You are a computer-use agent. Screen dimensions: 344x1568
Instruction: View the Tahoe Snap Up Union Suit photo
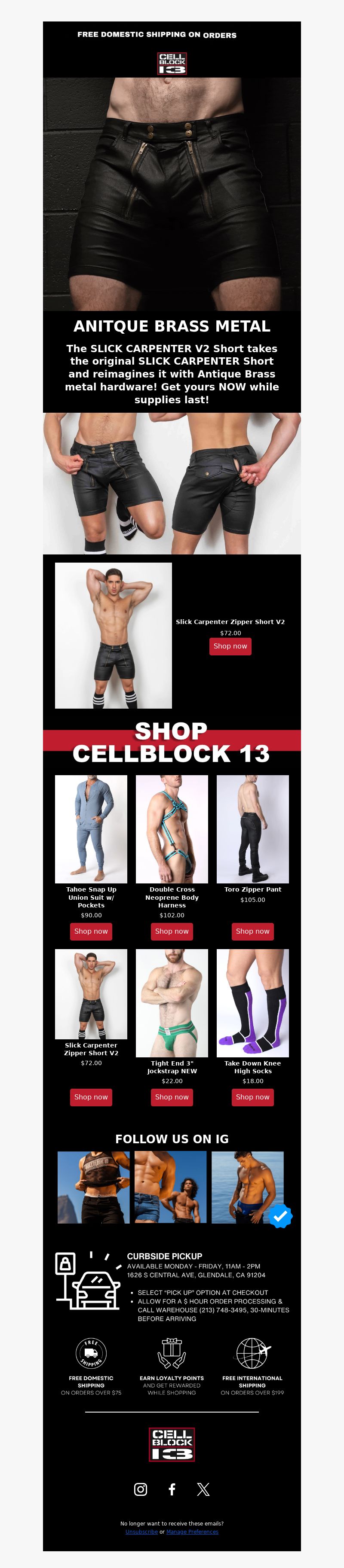[91, 829]
